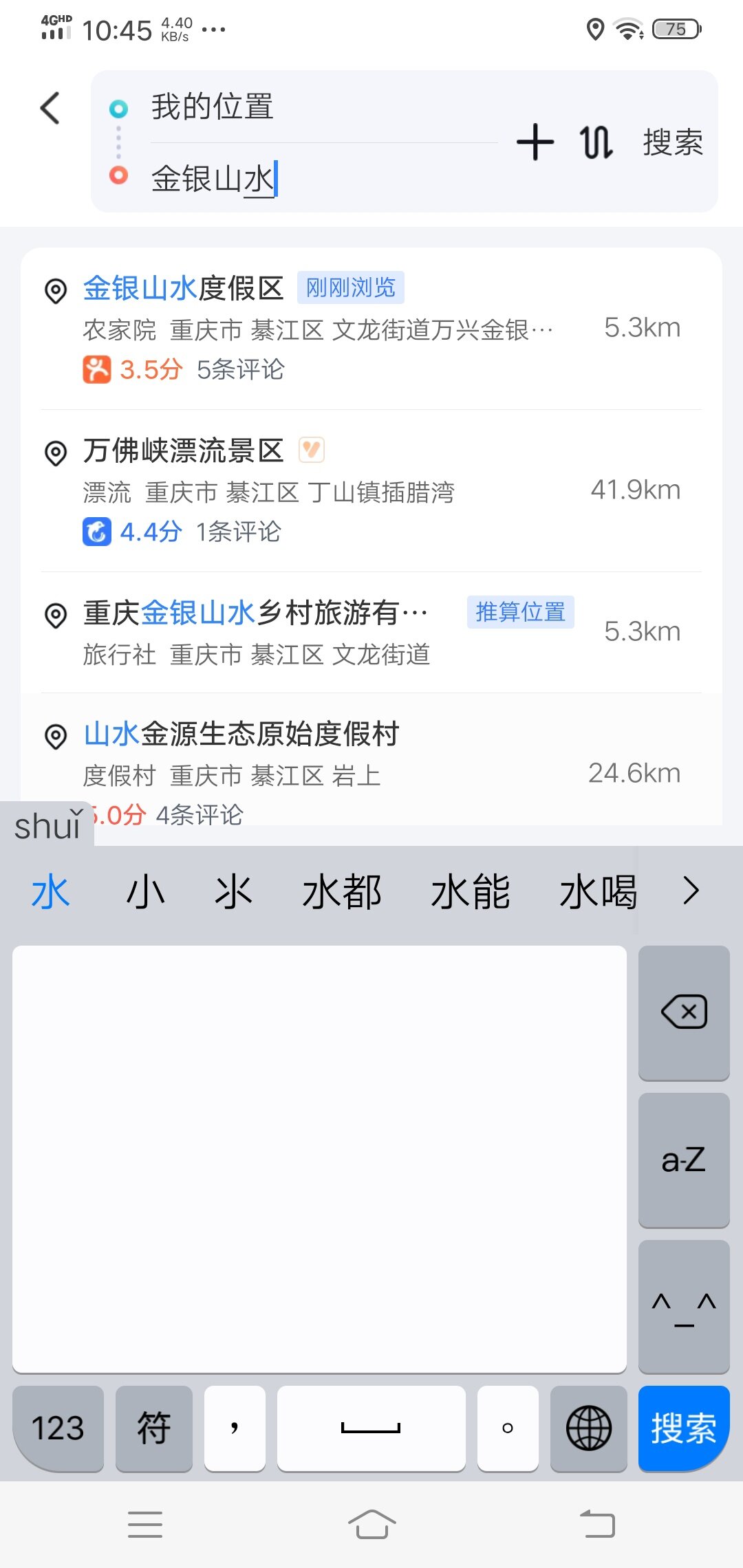The width and height of the screenshot is (743, 1568).
Task: Go back using the top-left arrow
Action: point(50,109)
